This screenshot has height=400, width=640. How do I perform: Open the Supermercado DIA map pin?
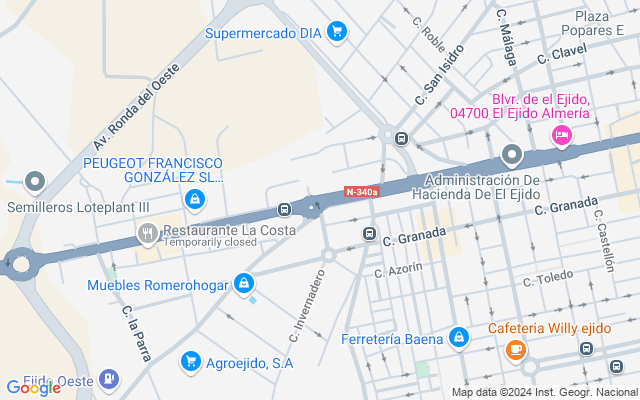coord(337,32)
